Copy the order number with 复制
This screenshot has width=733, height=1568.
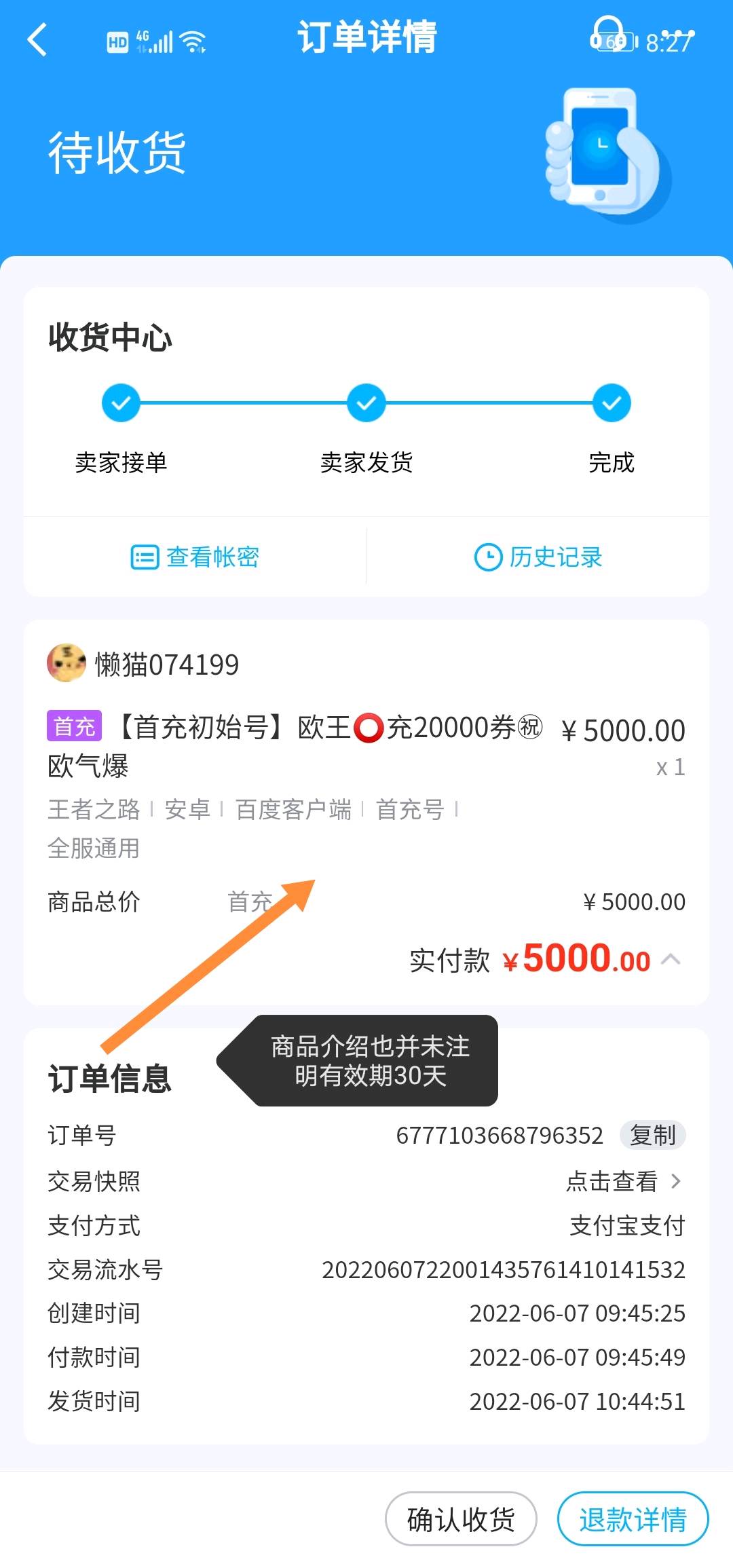654,1135
